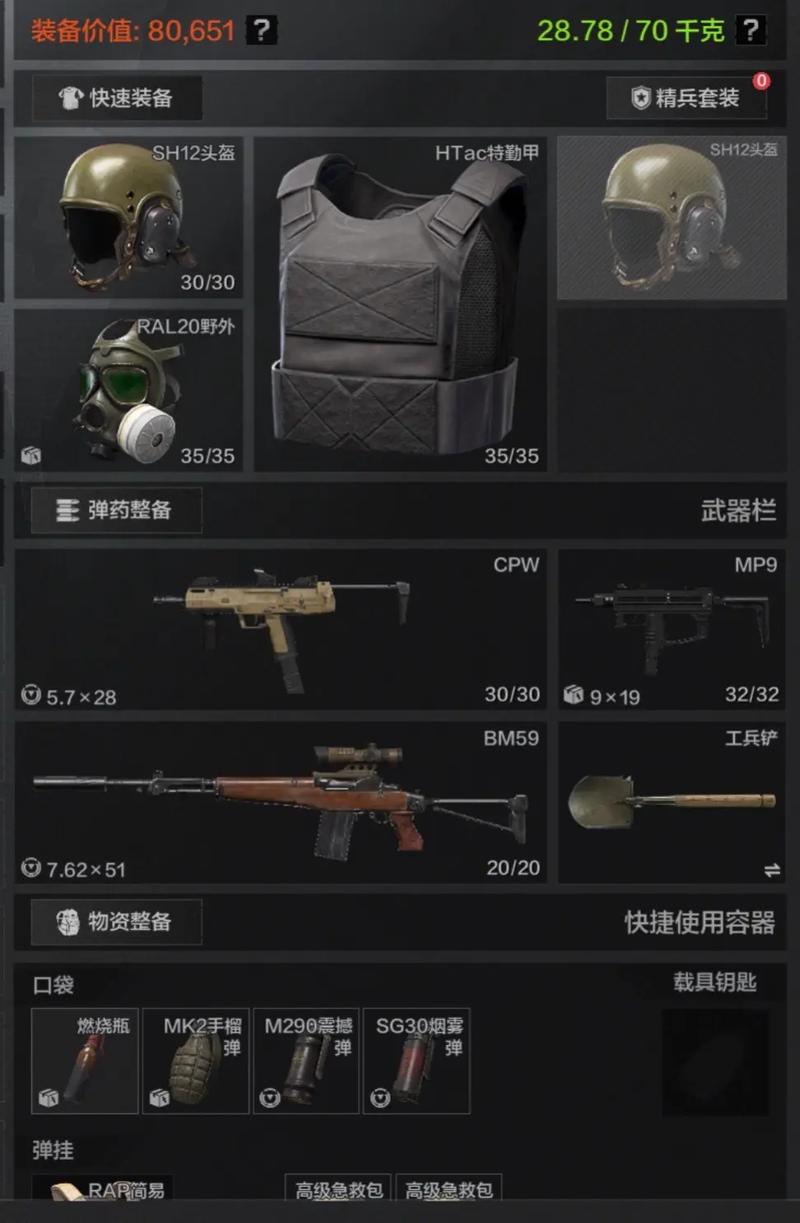Select the SG30烟雾弹 smoke grenade item
Image resolution: width=800 pixels, height=1223 pixels.
416,1061
